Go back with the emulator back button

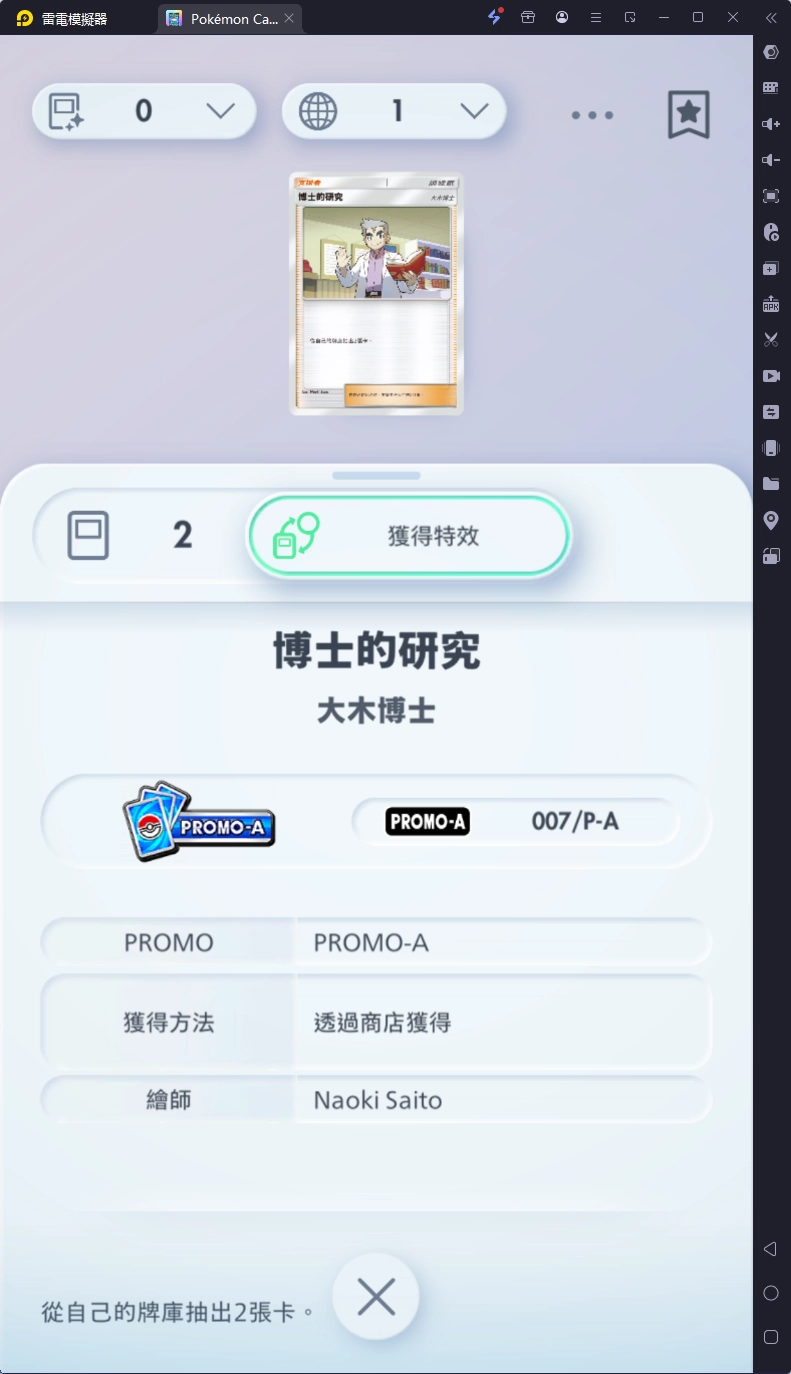pyautogui.click(x=770, y=1249)
